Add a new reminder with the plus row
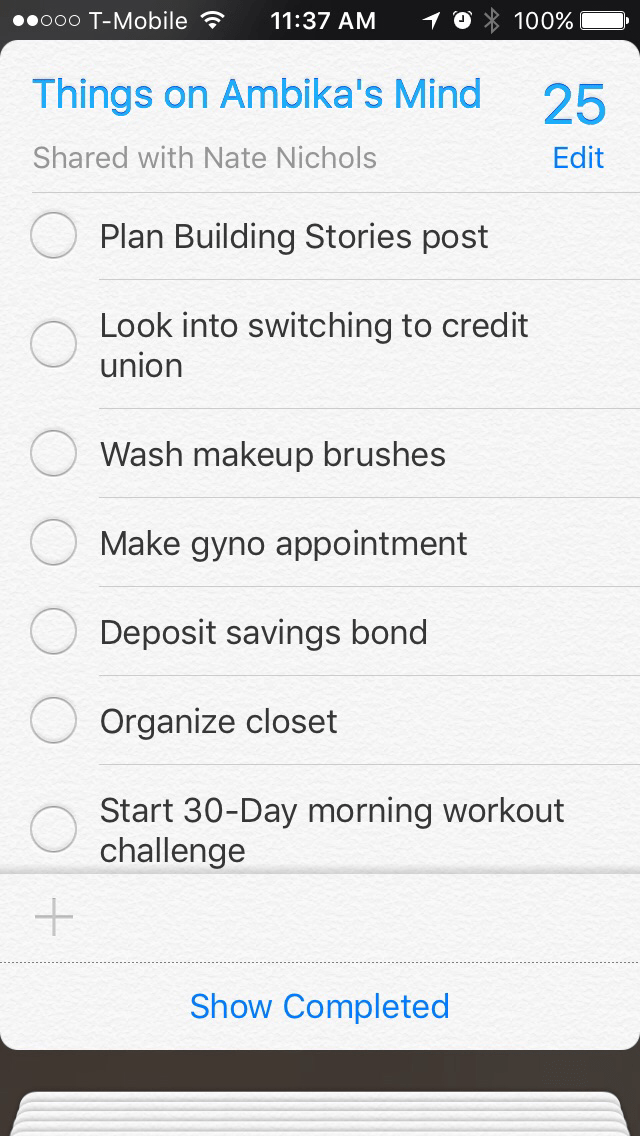 (x=54, y=917)
